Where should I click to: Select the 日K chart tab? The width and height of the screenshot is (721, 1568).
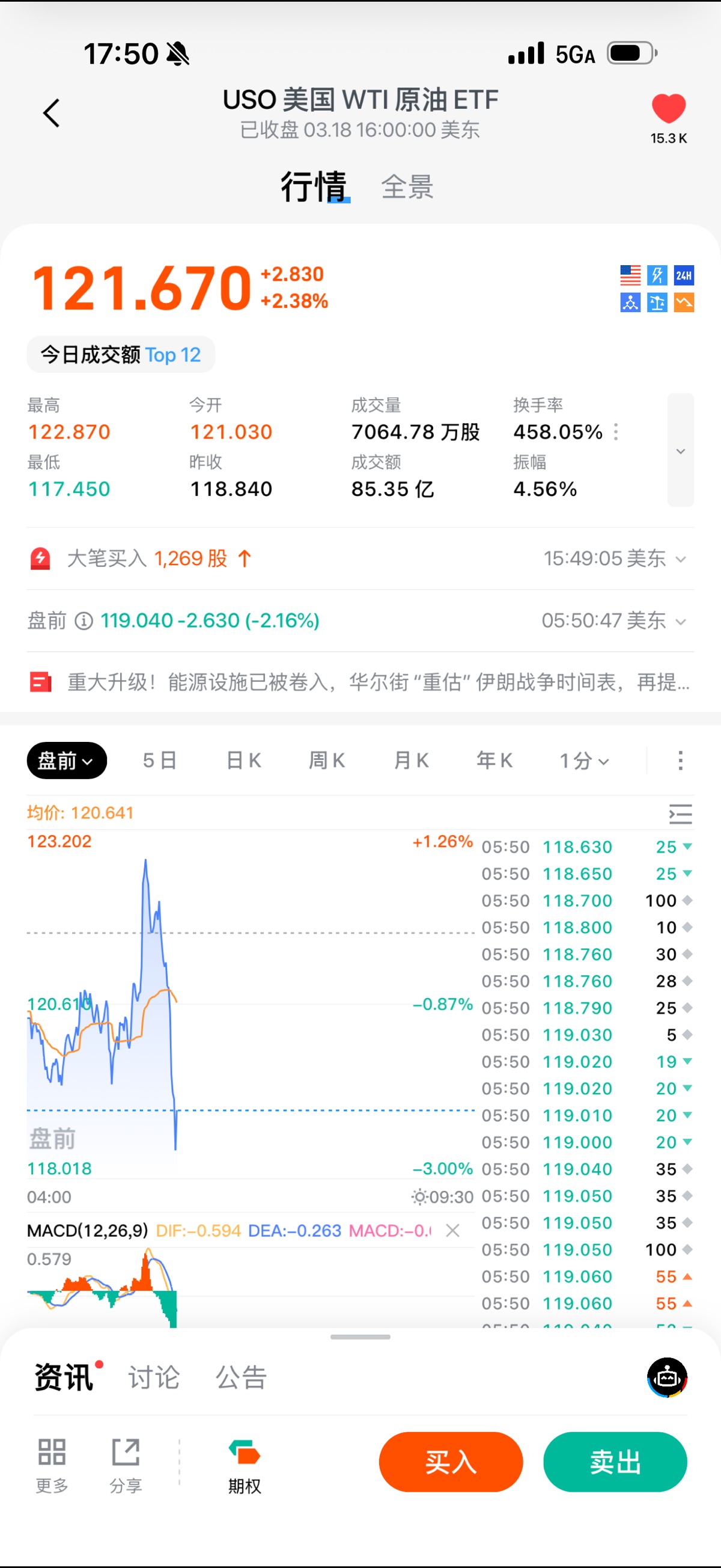[x=243, y=761]
